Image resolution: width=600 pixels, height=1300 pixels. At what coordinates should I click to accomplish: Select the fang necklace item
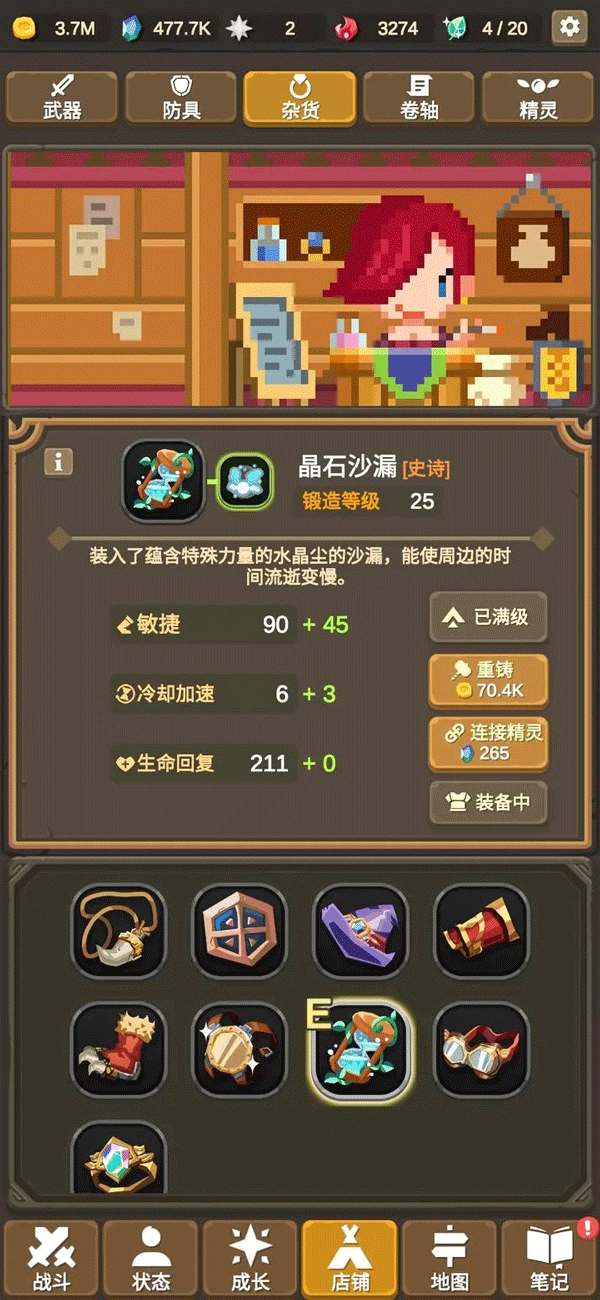tap(119, 931)
